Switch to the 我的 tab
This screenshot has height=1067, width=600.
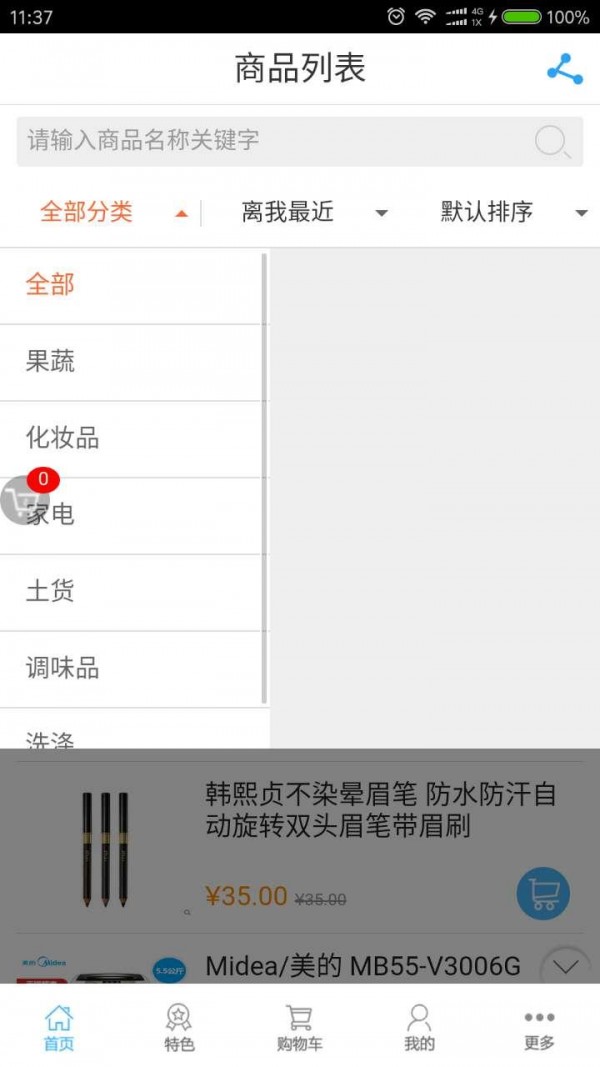(419, 1028)
